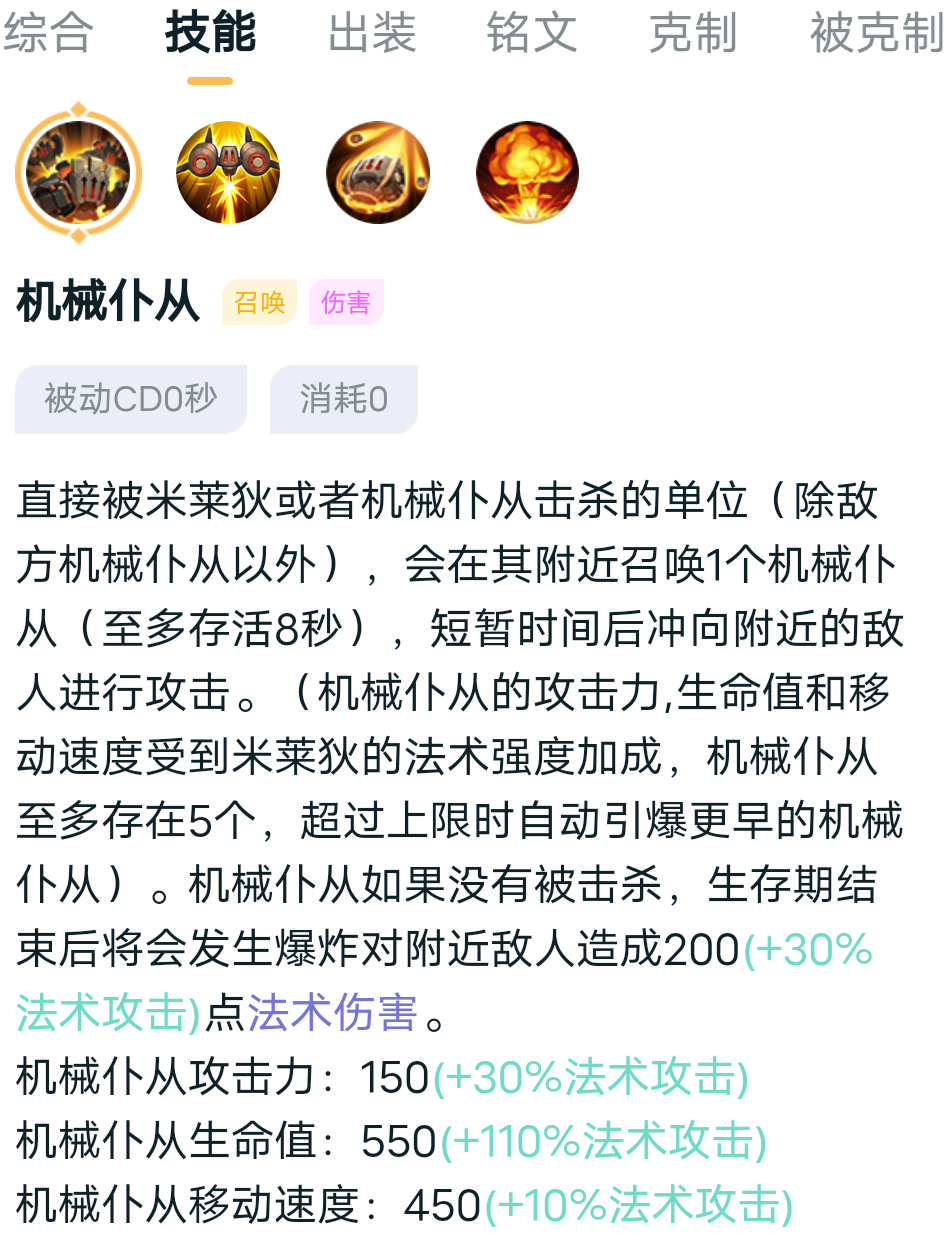The width and height of the screenshot is (946, 1233).
Task: Select the passive 机械仆从 skill icon
Action: (78, 174)
